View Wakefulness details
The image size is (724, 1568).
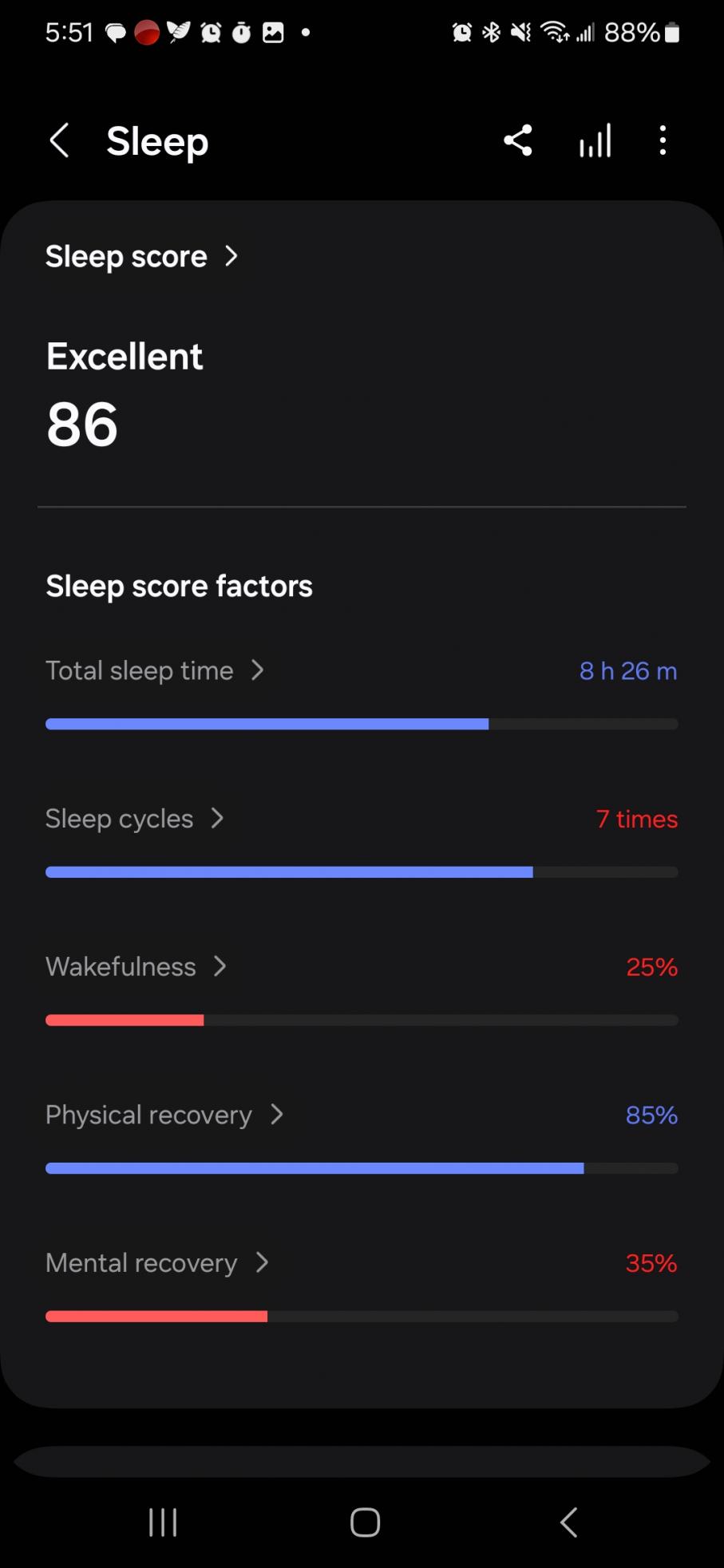(x=362, y=989)
